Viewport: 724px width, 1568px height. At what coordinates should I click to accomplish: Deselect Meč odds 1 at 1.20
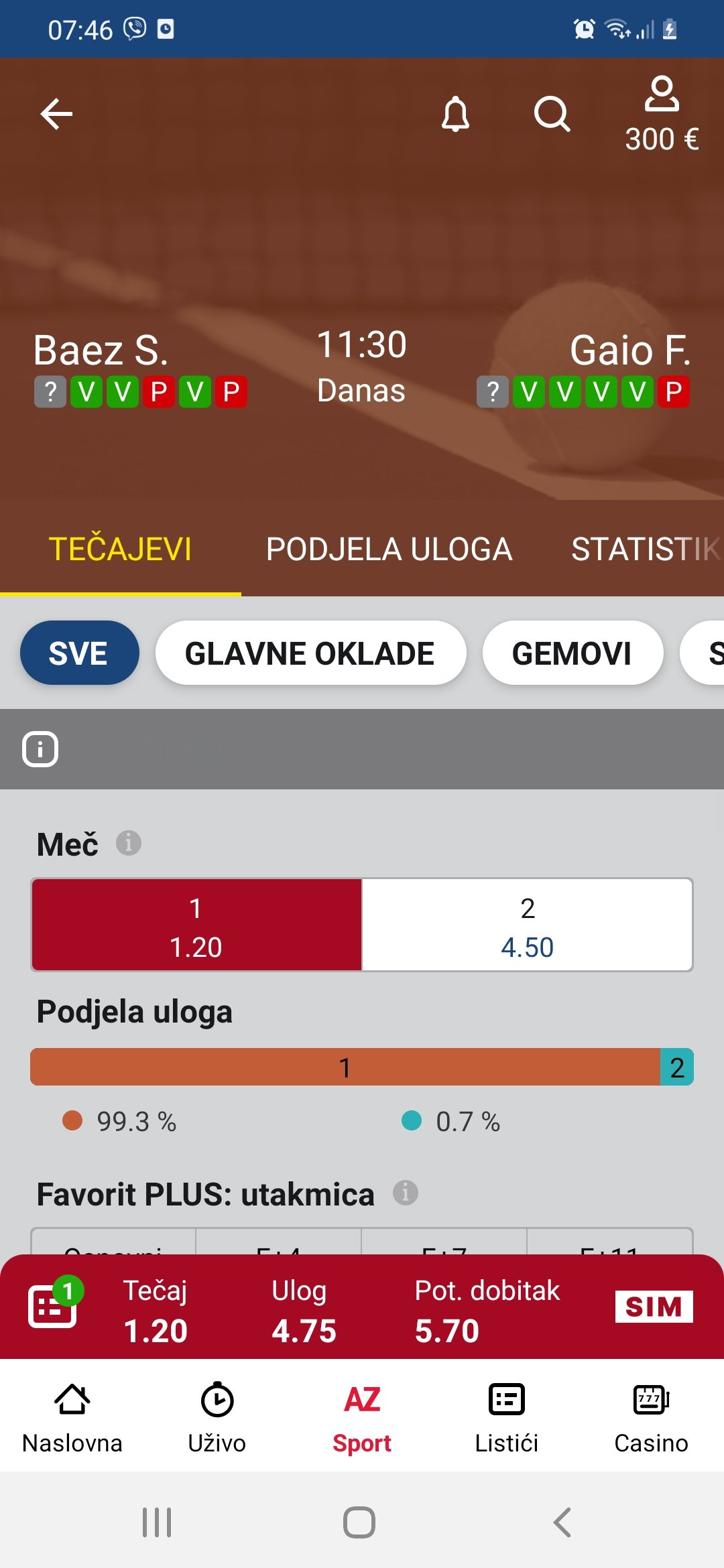(x=196, y=925)
